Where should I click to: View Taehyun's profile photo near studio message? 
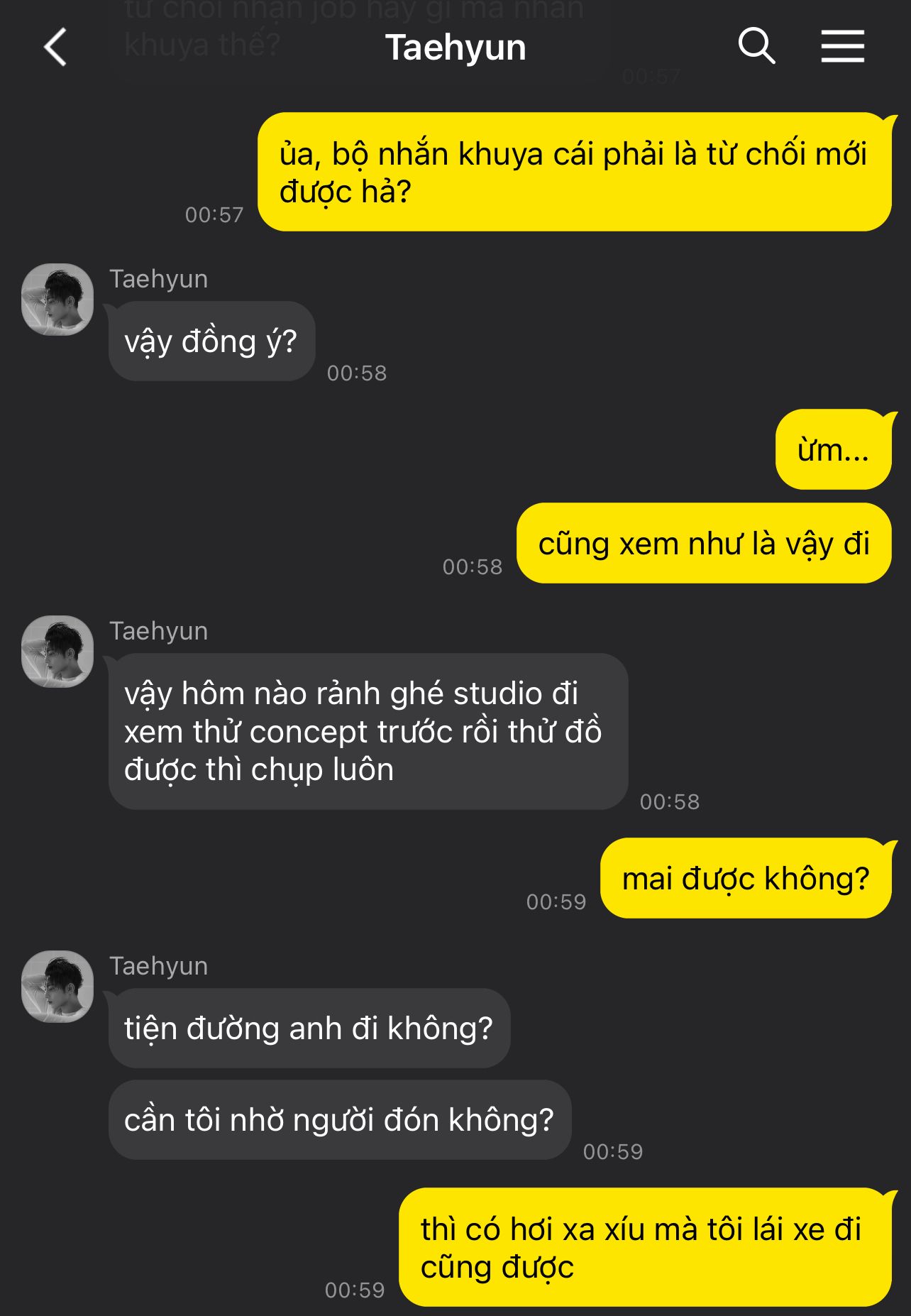point(57,652)
